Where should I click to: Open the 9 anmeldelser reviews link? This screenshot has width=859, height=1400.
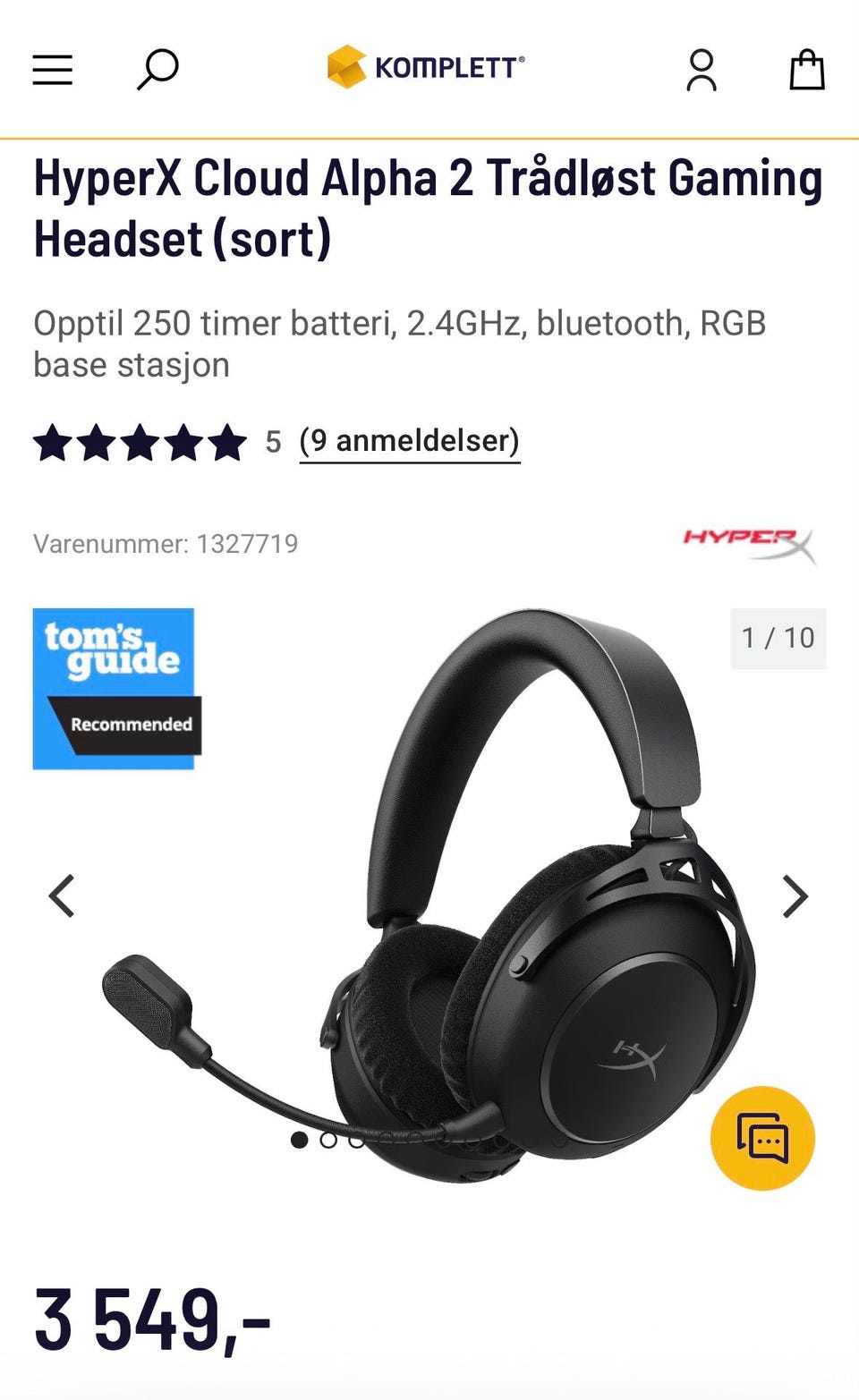[x=410, y=441]
